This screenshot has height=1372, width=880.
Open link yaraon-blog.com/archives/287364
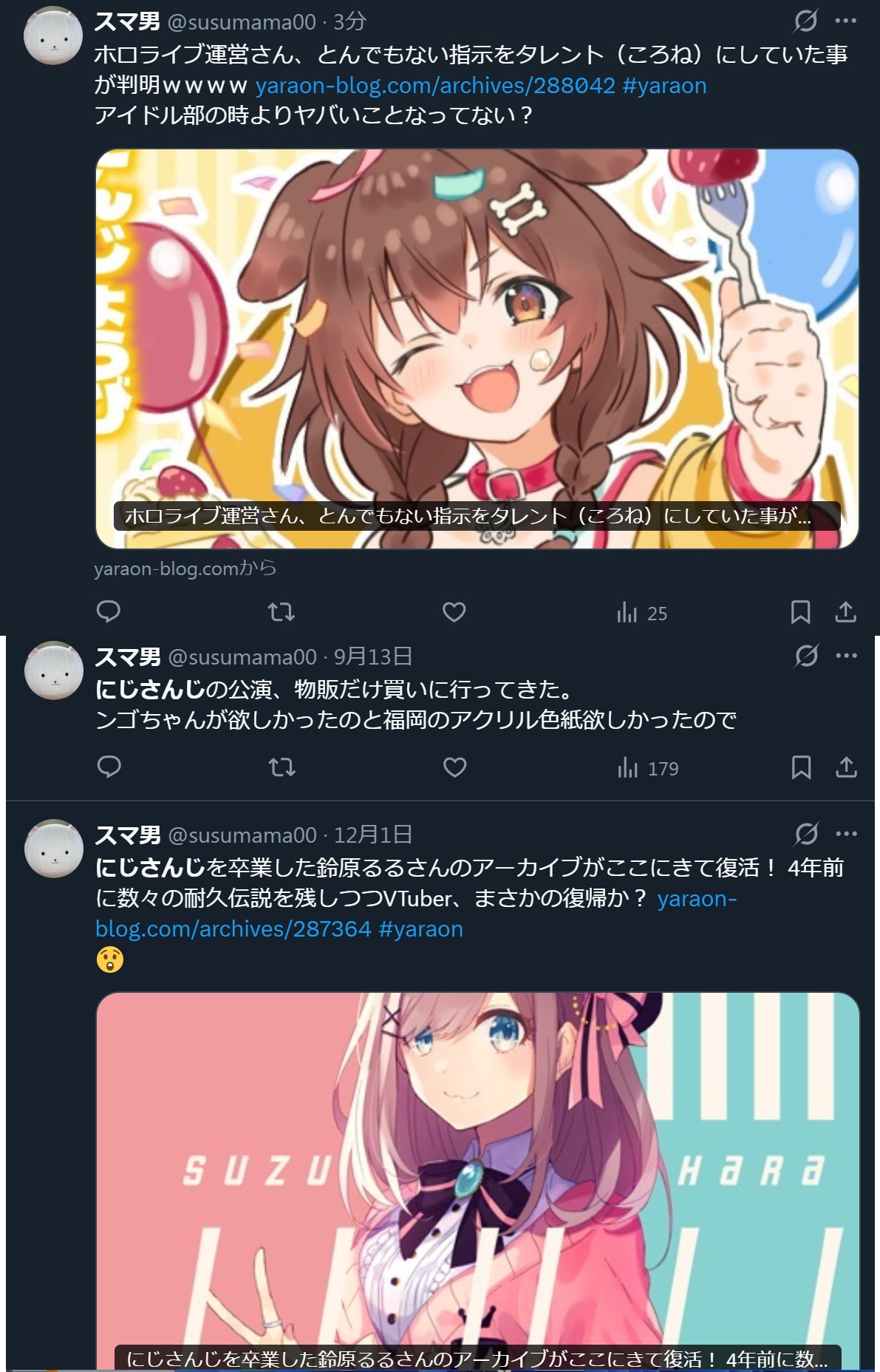click(233, 929)
